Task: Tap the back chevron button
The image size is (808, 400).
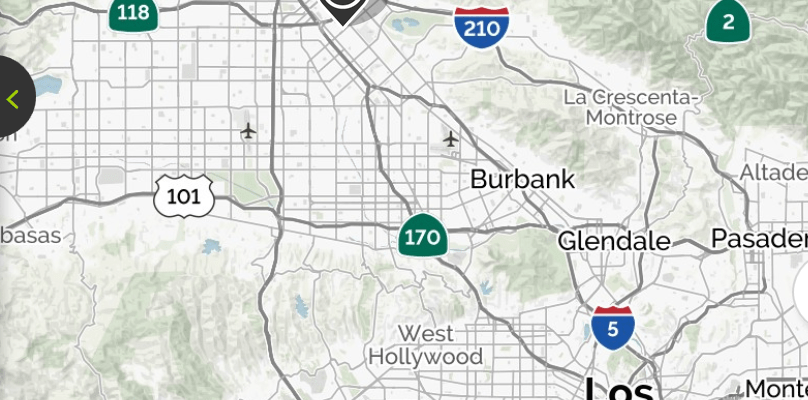Action: point(13,98)
